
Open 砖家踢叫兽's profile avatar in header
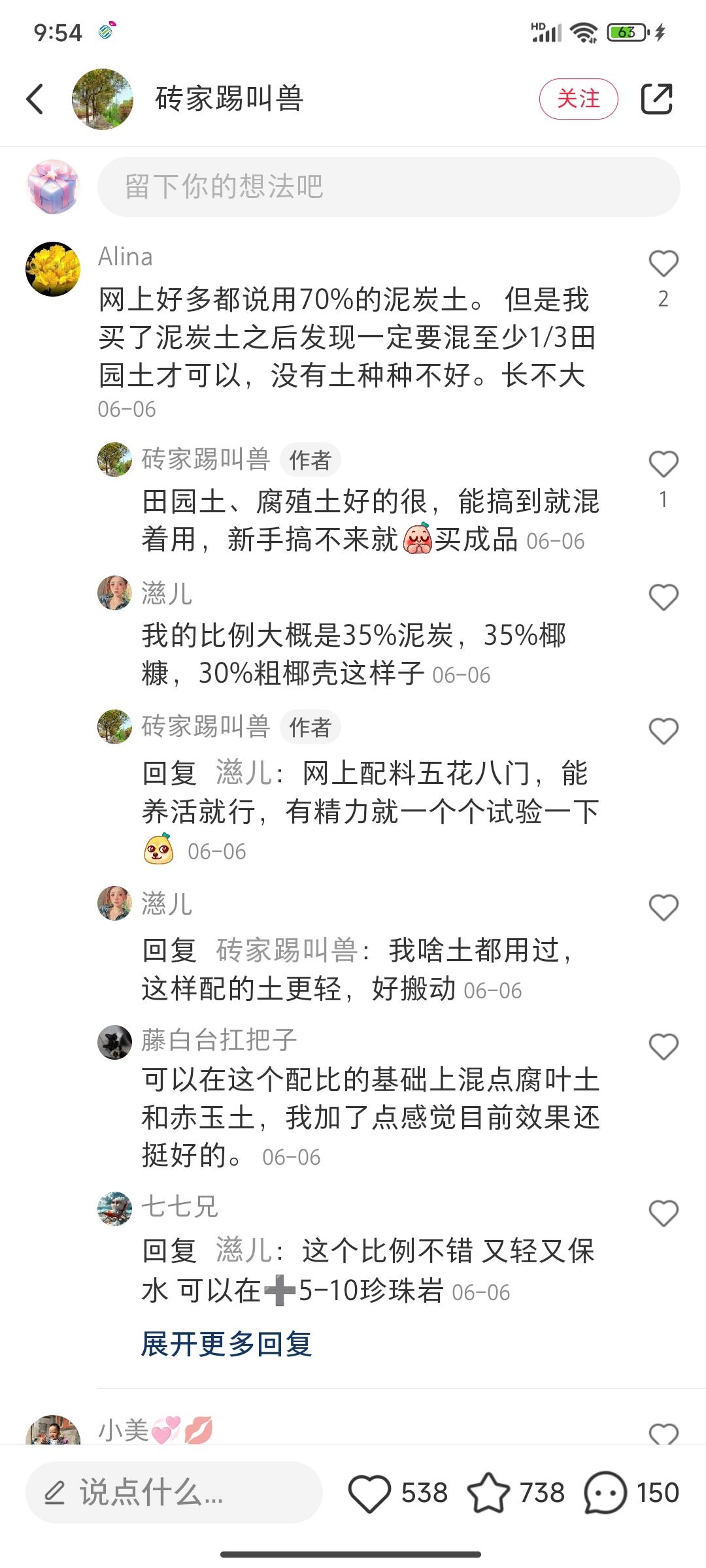click(x=102, y=99)
